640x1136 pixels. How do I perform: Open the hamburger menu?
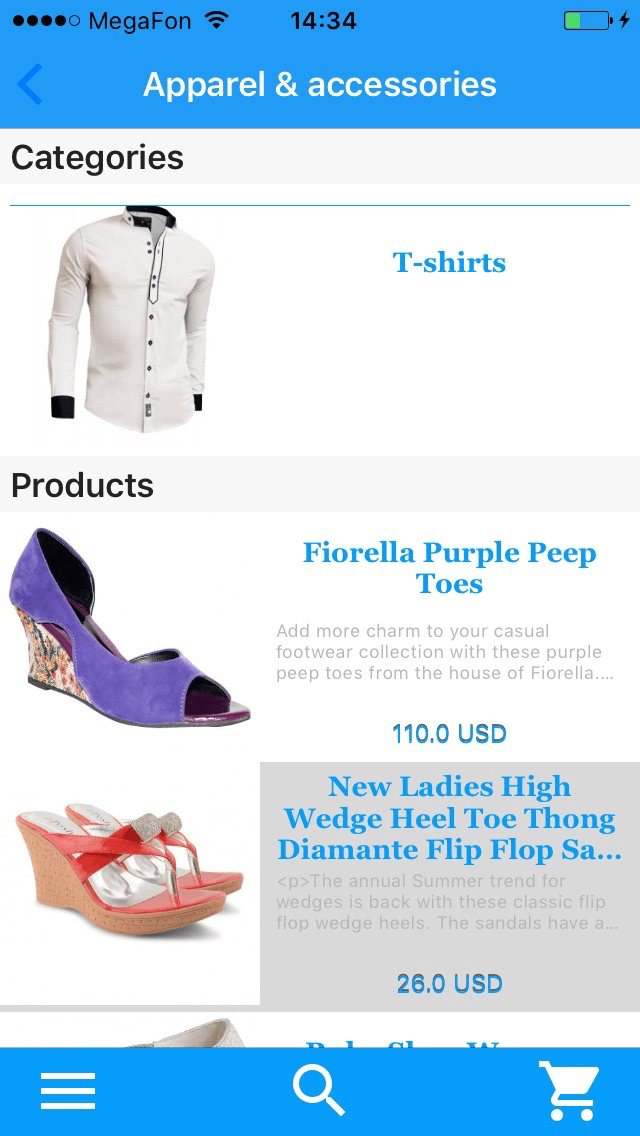coord(68,1090)
